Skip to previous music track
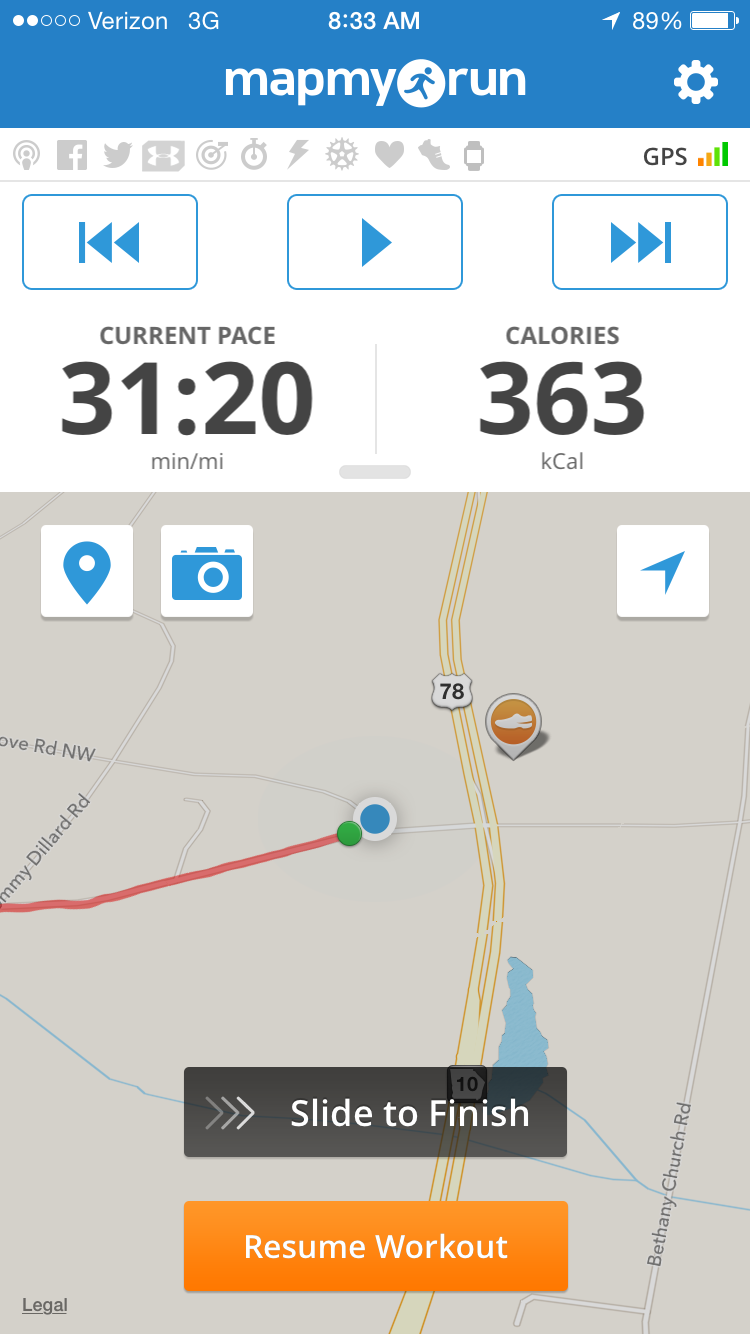 (x=110, y=242)
